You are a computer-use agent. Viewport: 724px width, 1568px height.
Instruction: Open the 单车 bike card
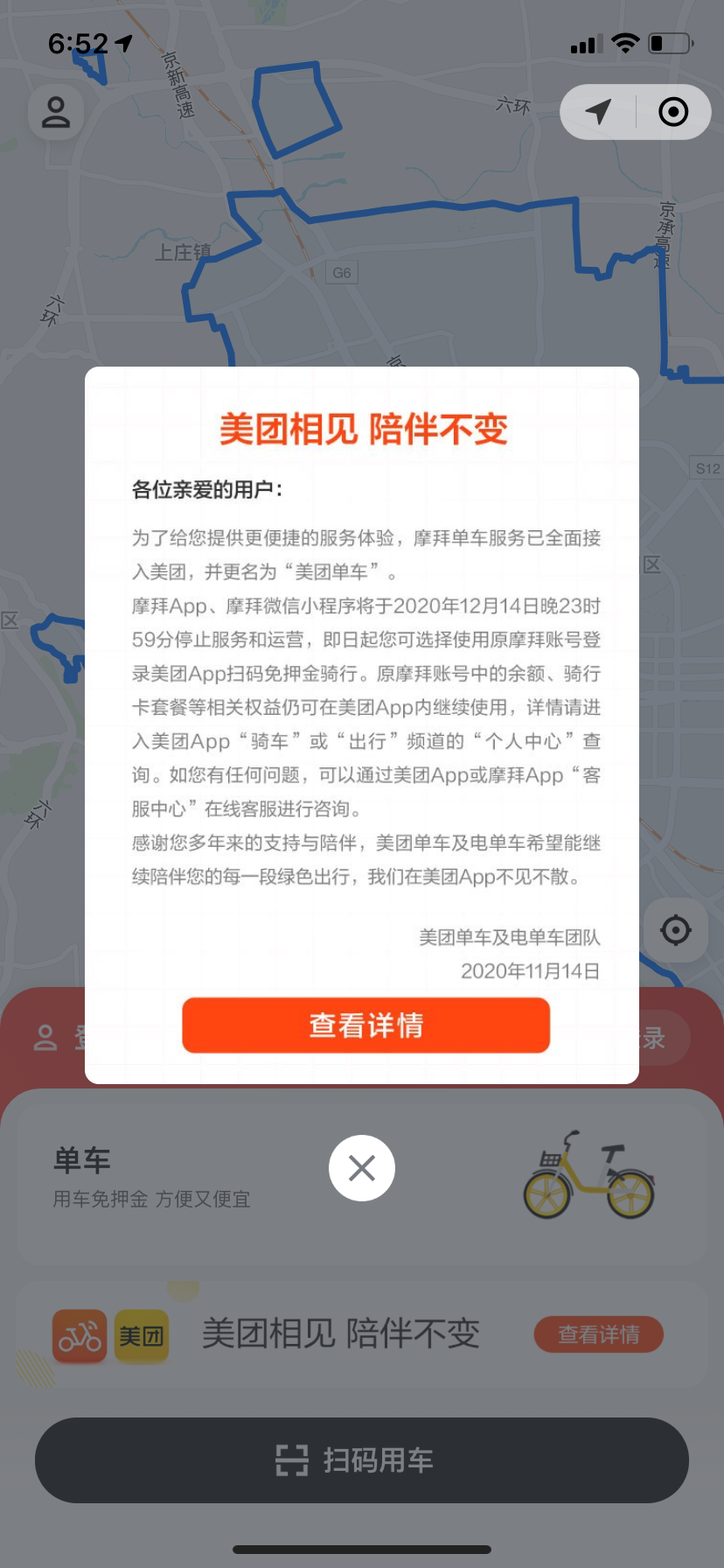coord(175,1177)
